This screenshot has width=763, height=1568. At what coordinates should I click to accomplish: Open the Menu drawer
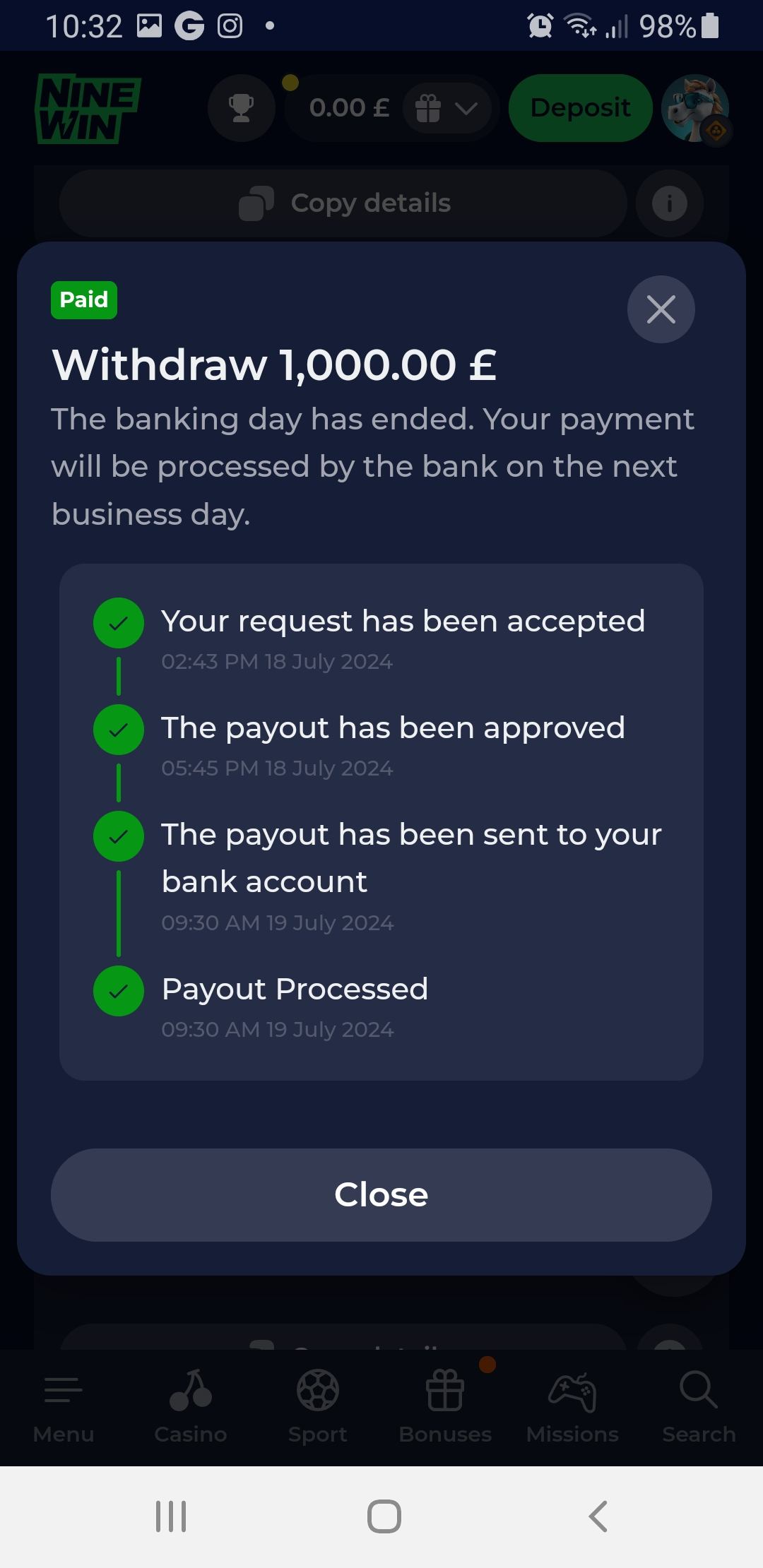coord(64,1404)
